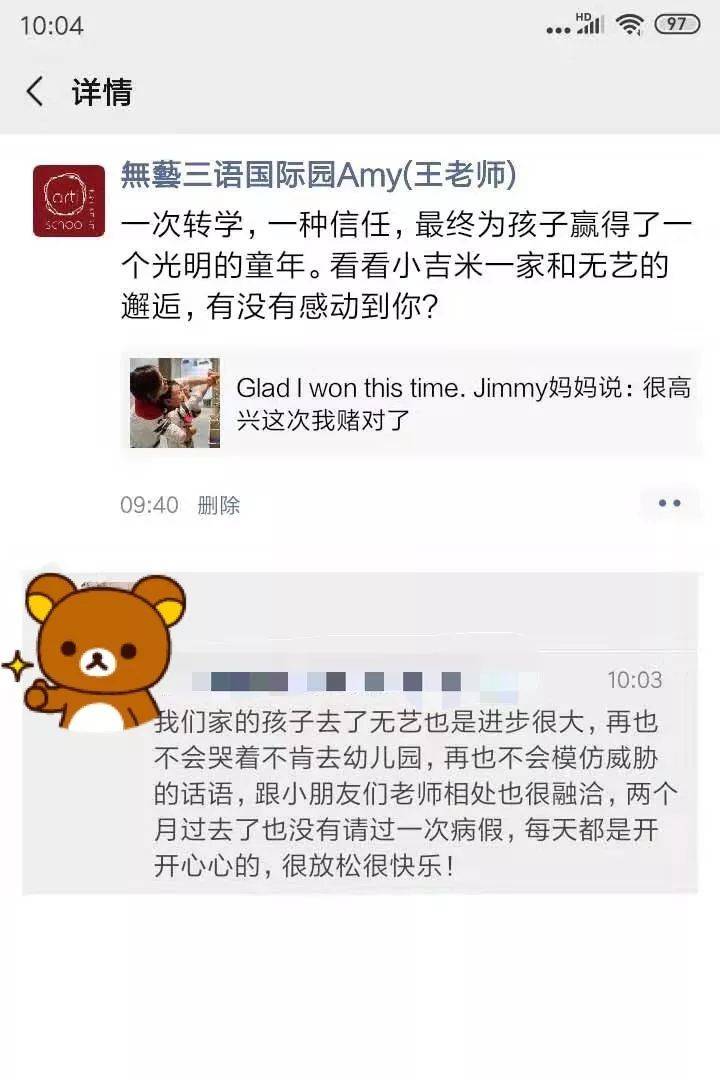This screenshot has width=720, height=1080.
Task: Open 無藝三语国际园Amy(王老师) profile name
Action: click(x=318, y=176)
